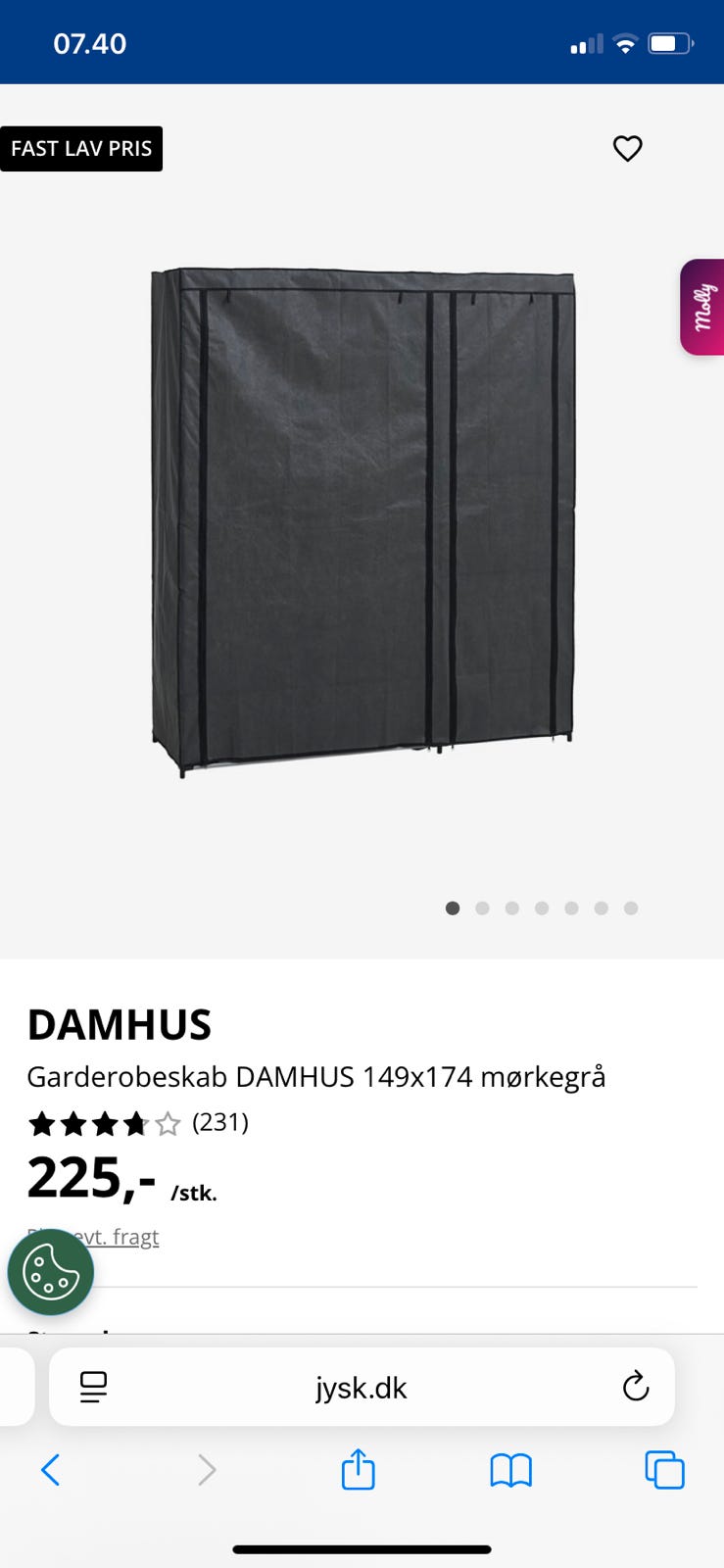Image resolution: width=724 pixels, height=1568 pixels.
Task: Open page settings via reader icon
Action: [93, 1387]
